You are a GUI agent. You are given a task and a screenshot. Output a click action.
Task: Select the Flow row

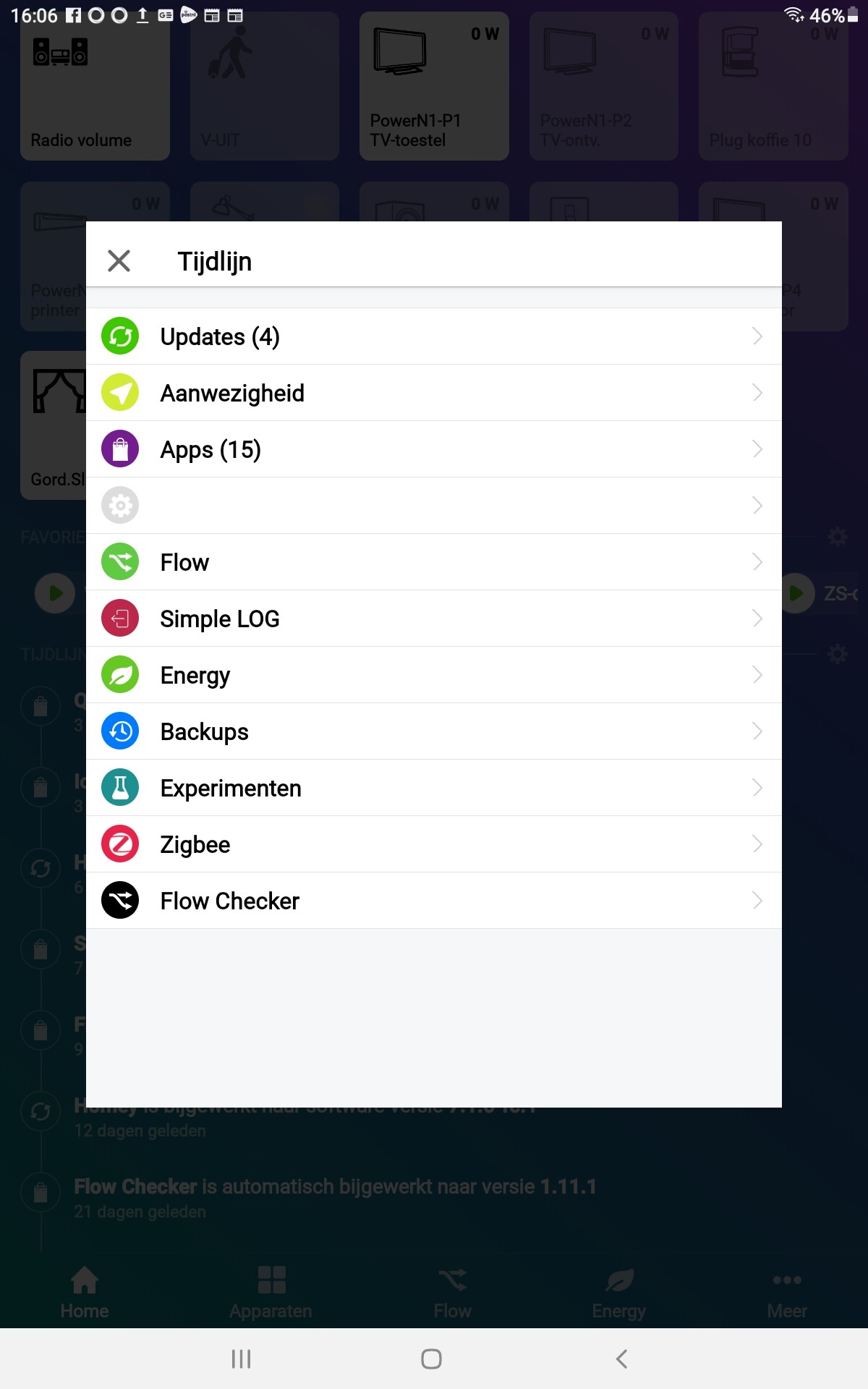point(433,562)
